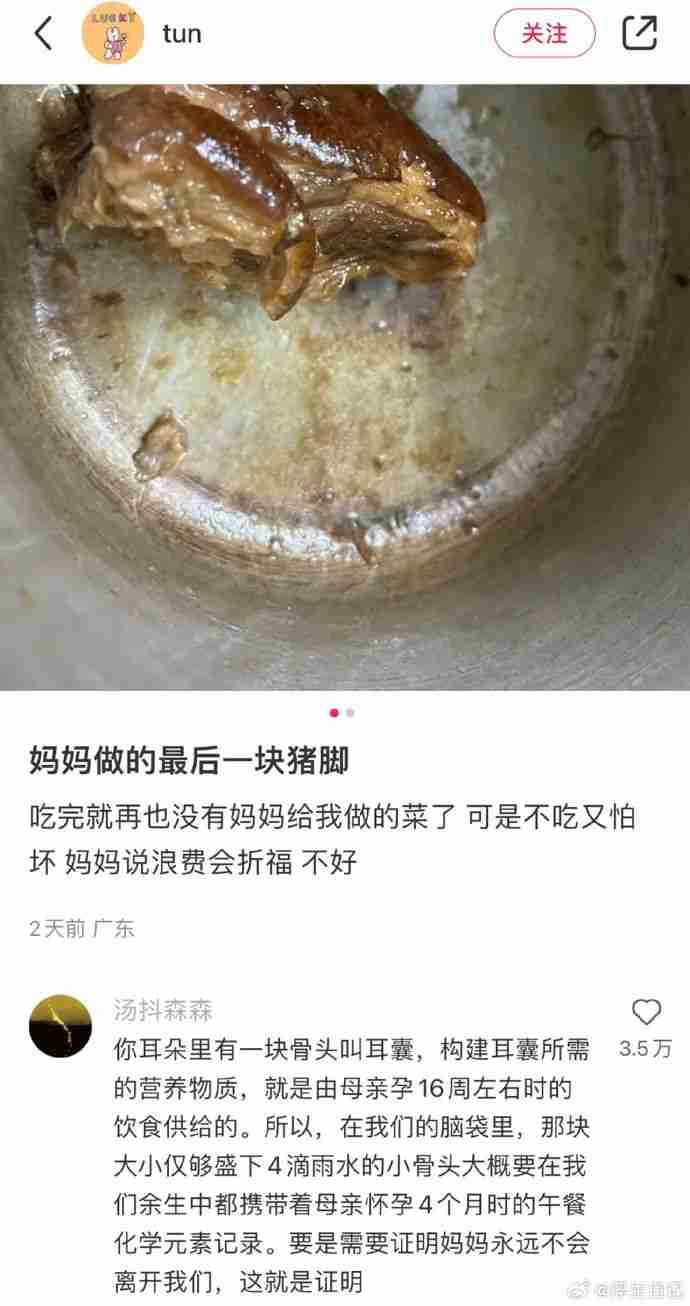This screenshot has height=1306, width=690.
Task: Follow the author with 关注 button
Action: 544,34
